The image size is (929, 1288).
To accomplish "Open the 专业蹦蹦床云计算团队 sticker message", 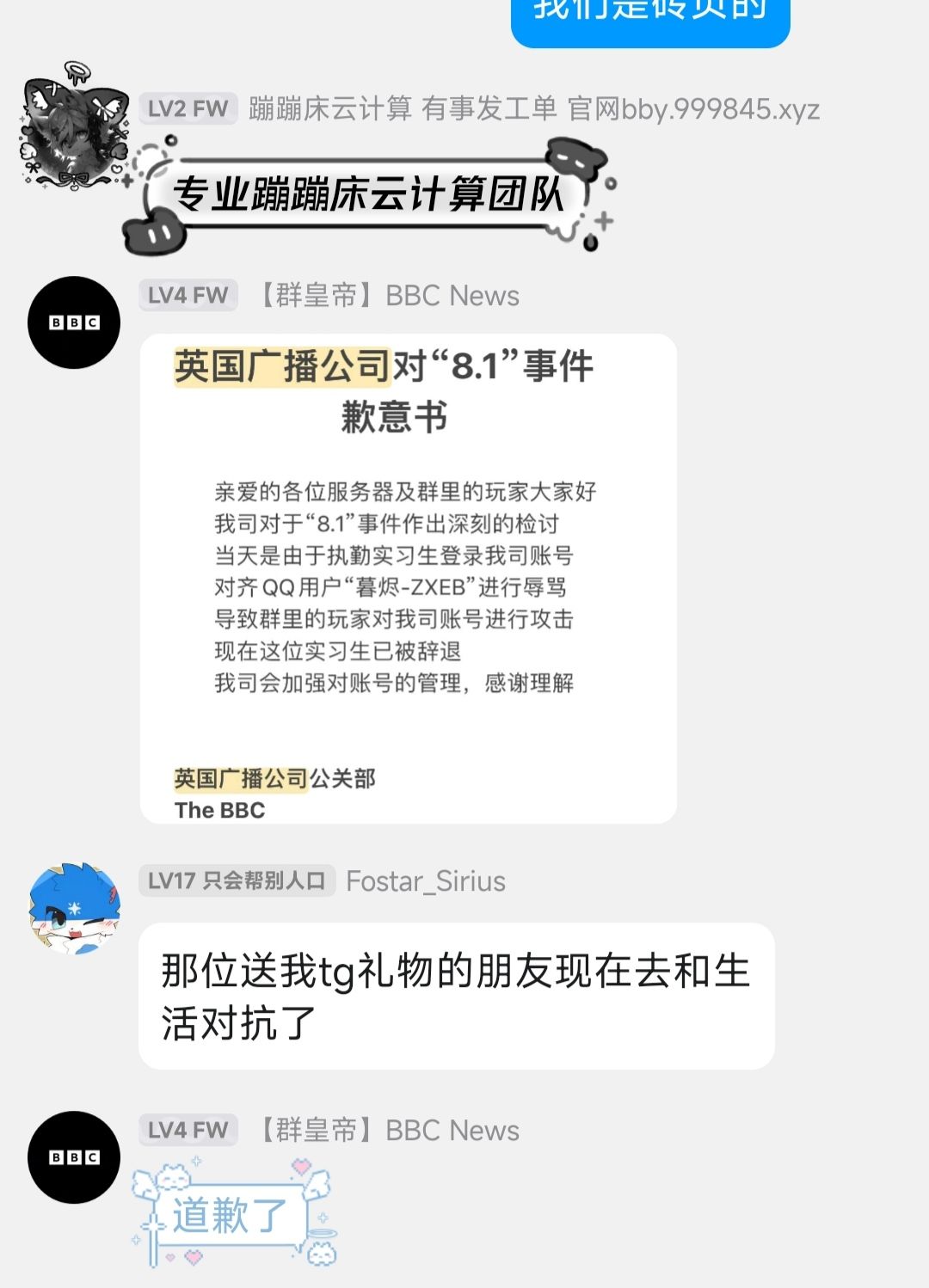I will pos(370,194).
